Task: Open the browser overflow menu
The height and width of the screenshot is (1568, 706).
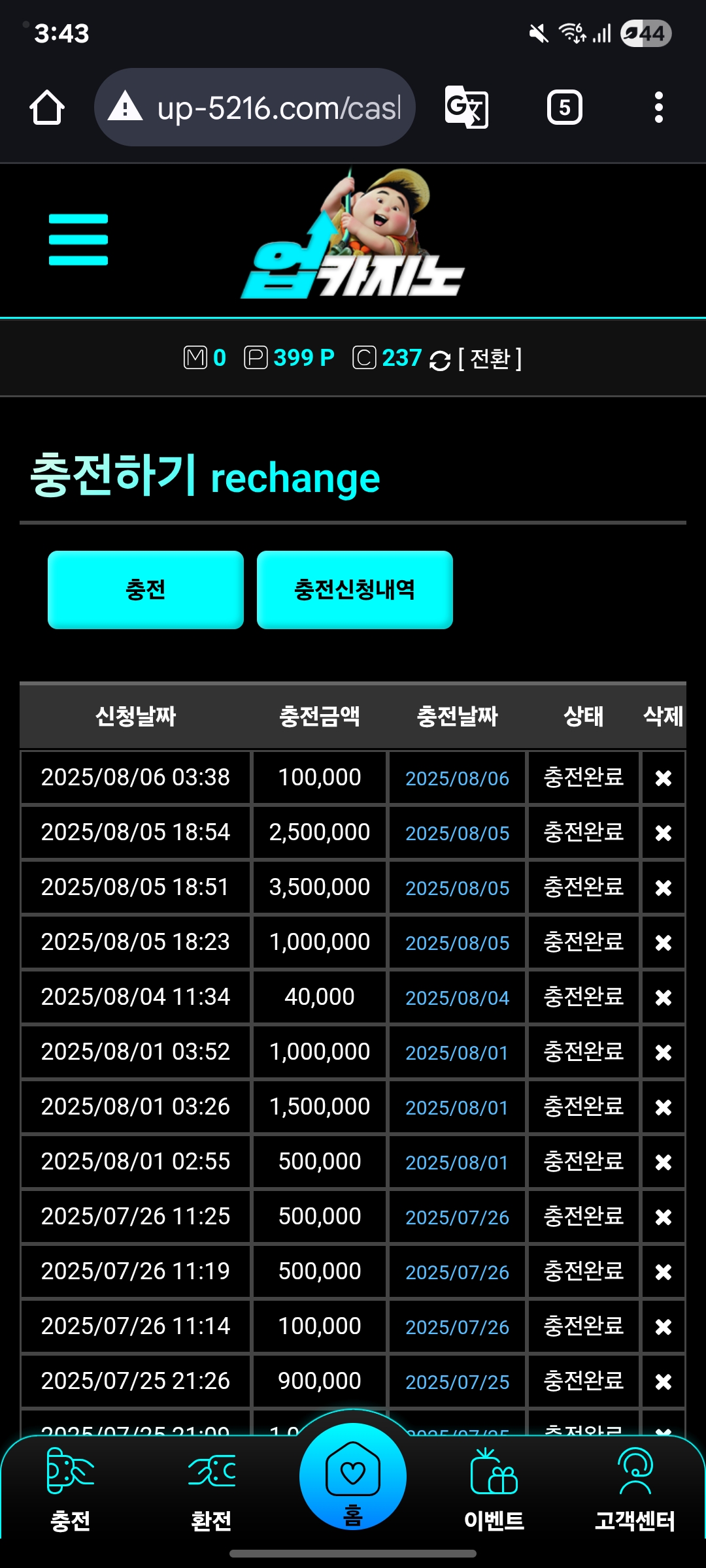Action: (658, 107)
